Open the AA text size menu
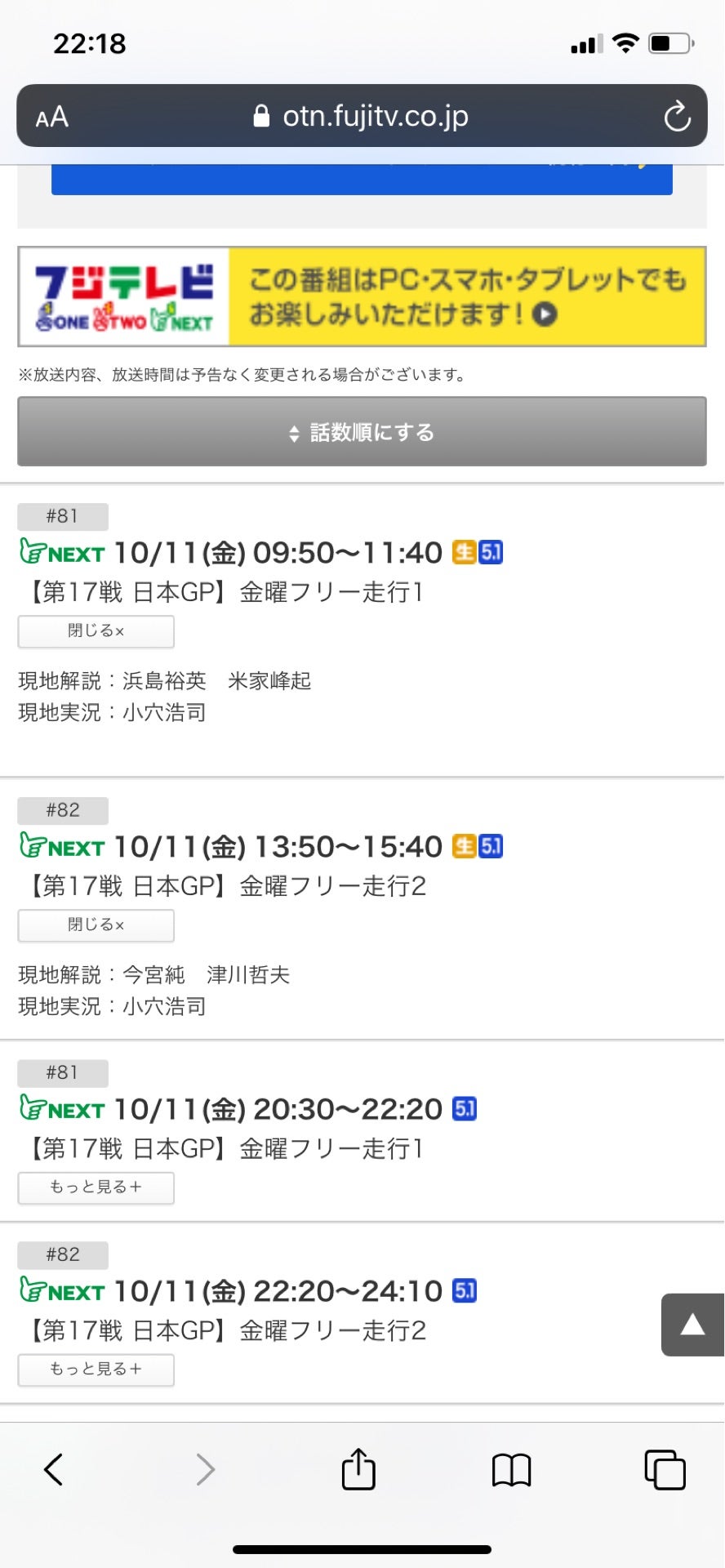This screenshot has height=1568, width=725. 52,117
